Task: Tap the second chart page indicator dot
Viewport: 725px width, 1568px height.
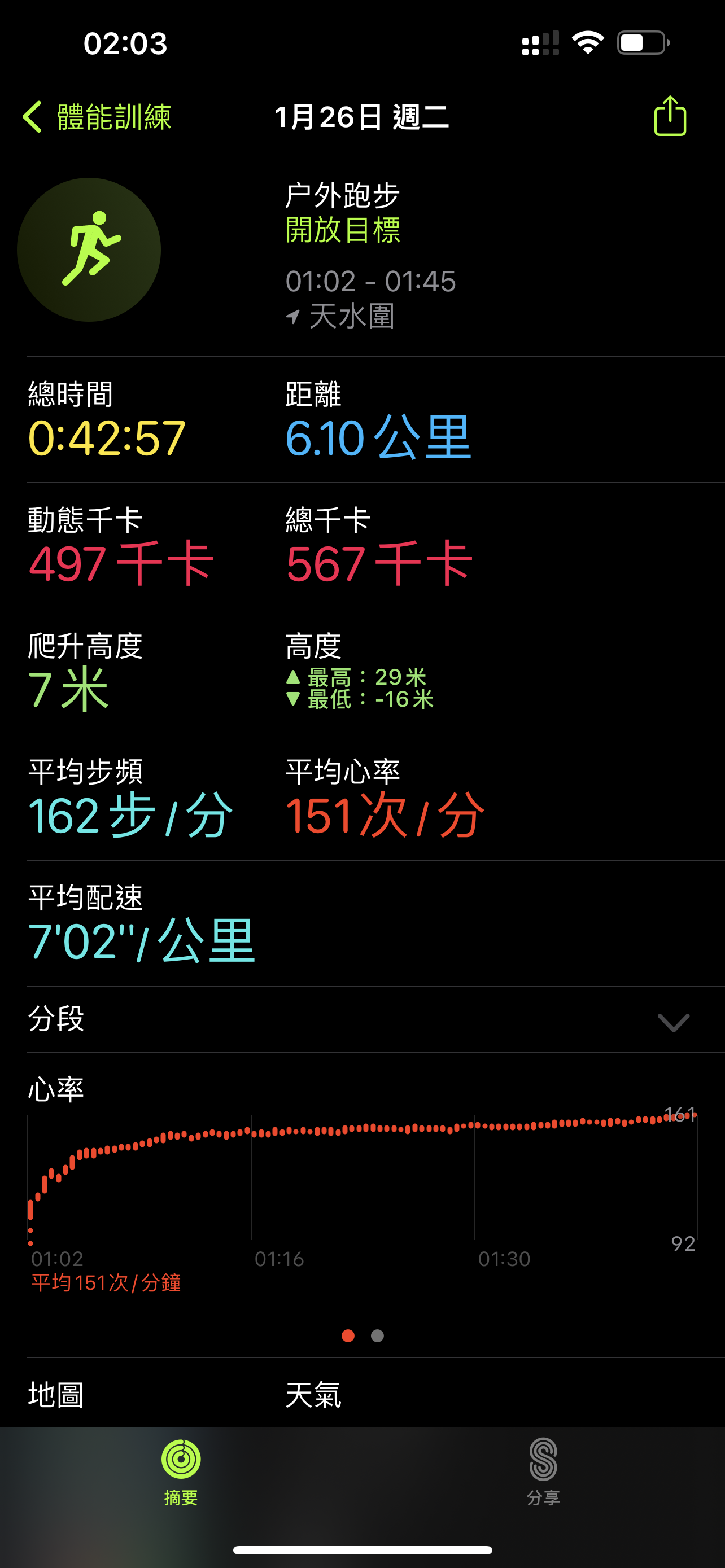Action: (x=377, y=1335)
